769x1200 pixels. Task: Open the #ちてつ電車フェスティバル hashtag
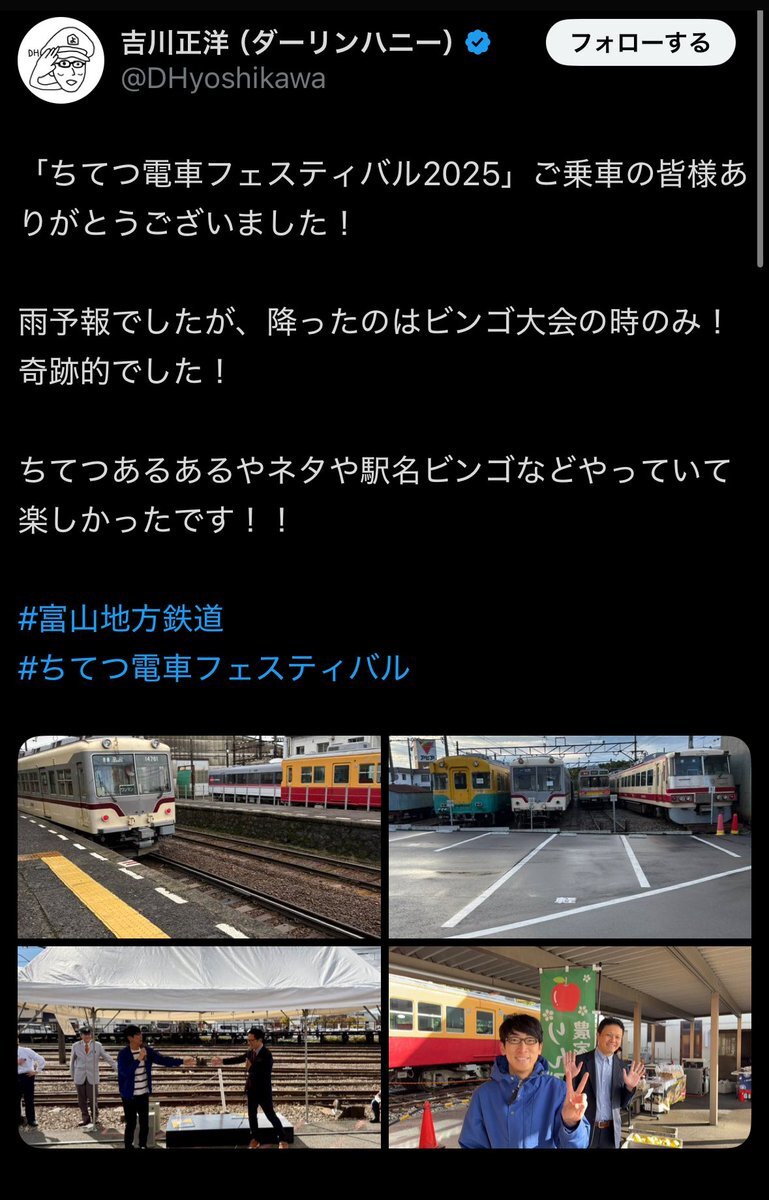214,667
